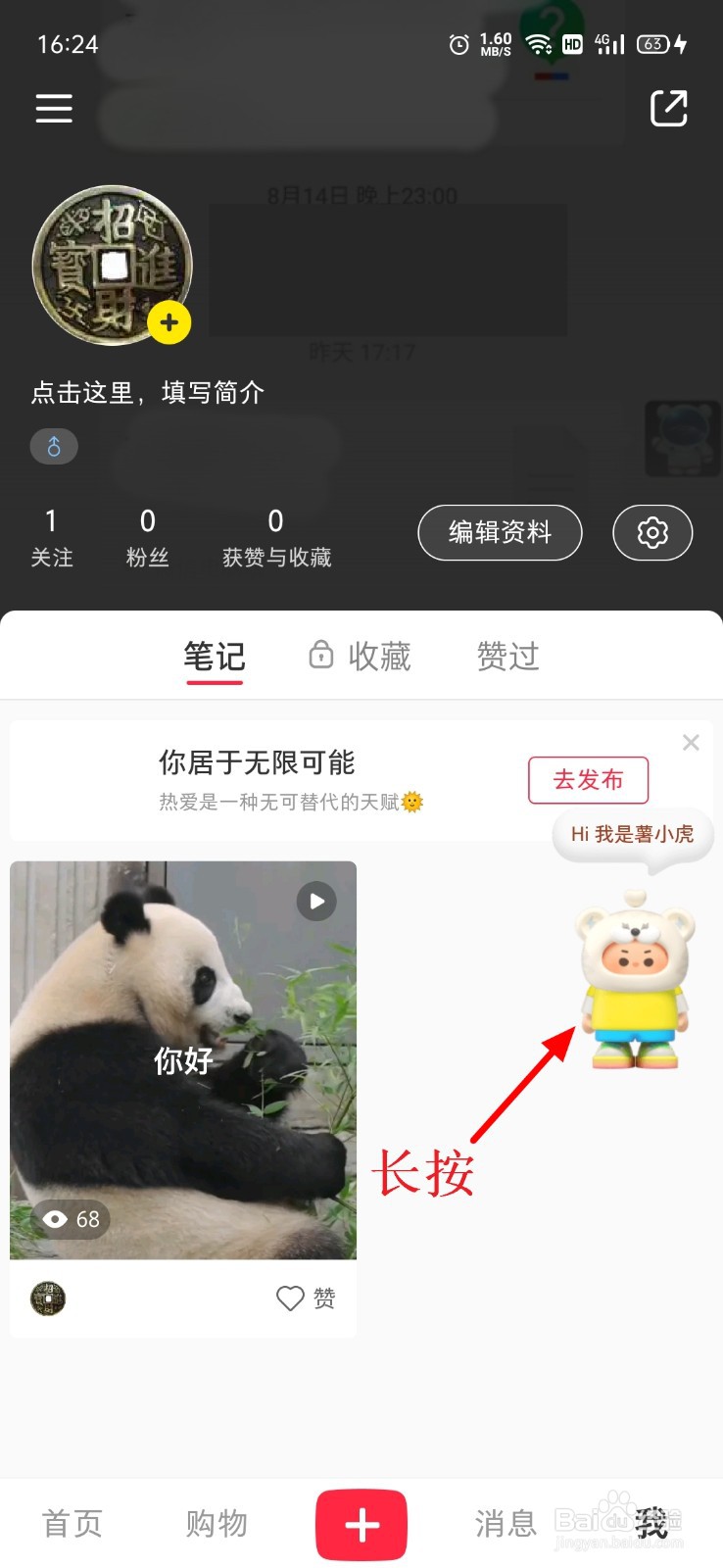Toggle the 赞 like heart on the panda note
Image resolution: width=723 pixels, height=1568 pixels.
(x=289, y=1298)
